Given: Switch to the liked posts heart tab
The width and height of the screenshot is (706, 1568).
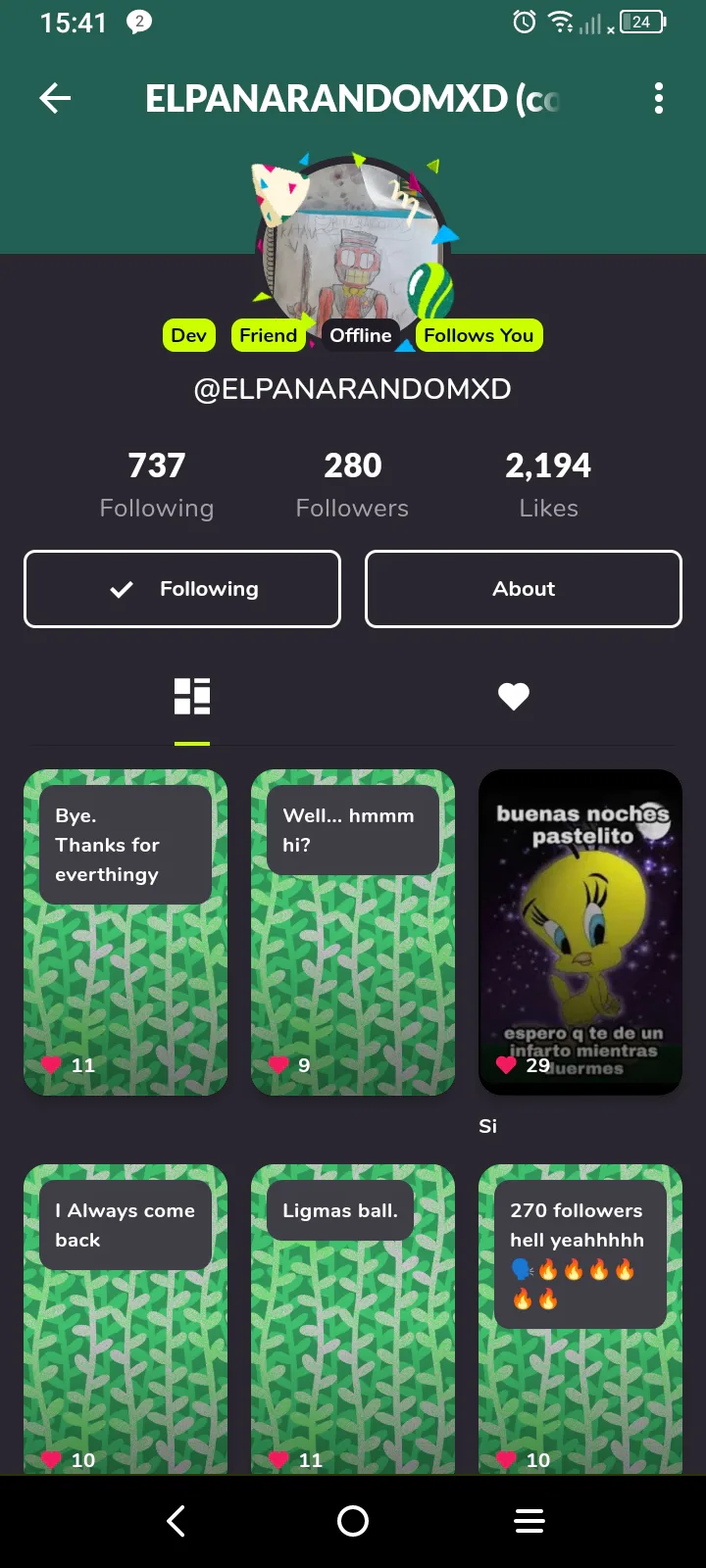Looking at the screenshot, I should (x=514, y=697).
